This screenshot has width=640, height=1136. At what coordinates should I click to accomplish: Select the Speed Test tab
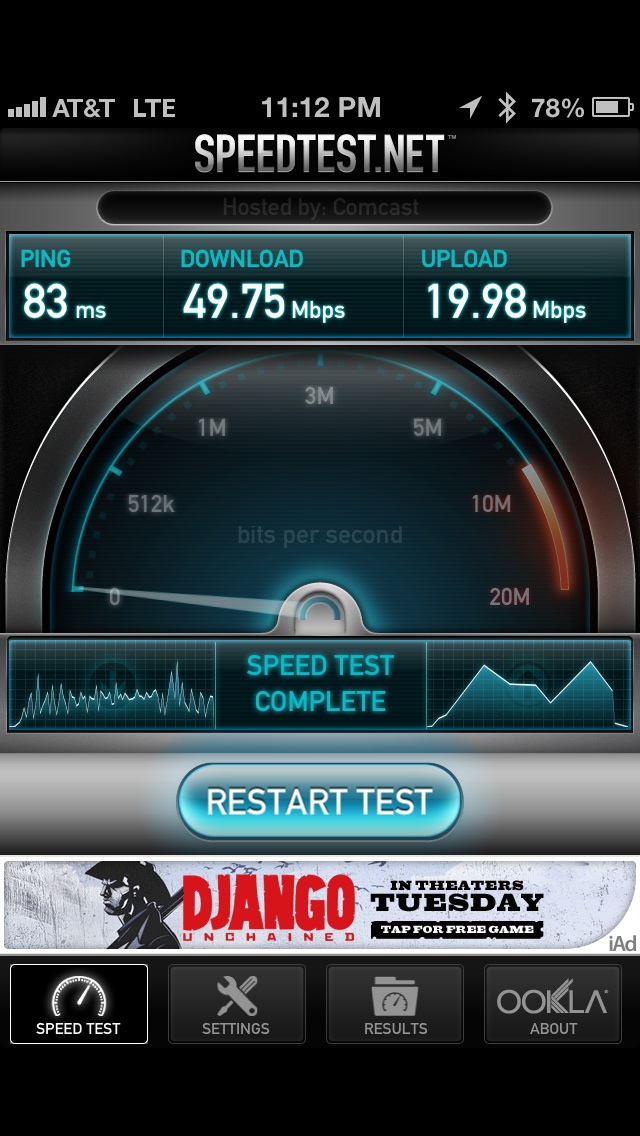79,1003
